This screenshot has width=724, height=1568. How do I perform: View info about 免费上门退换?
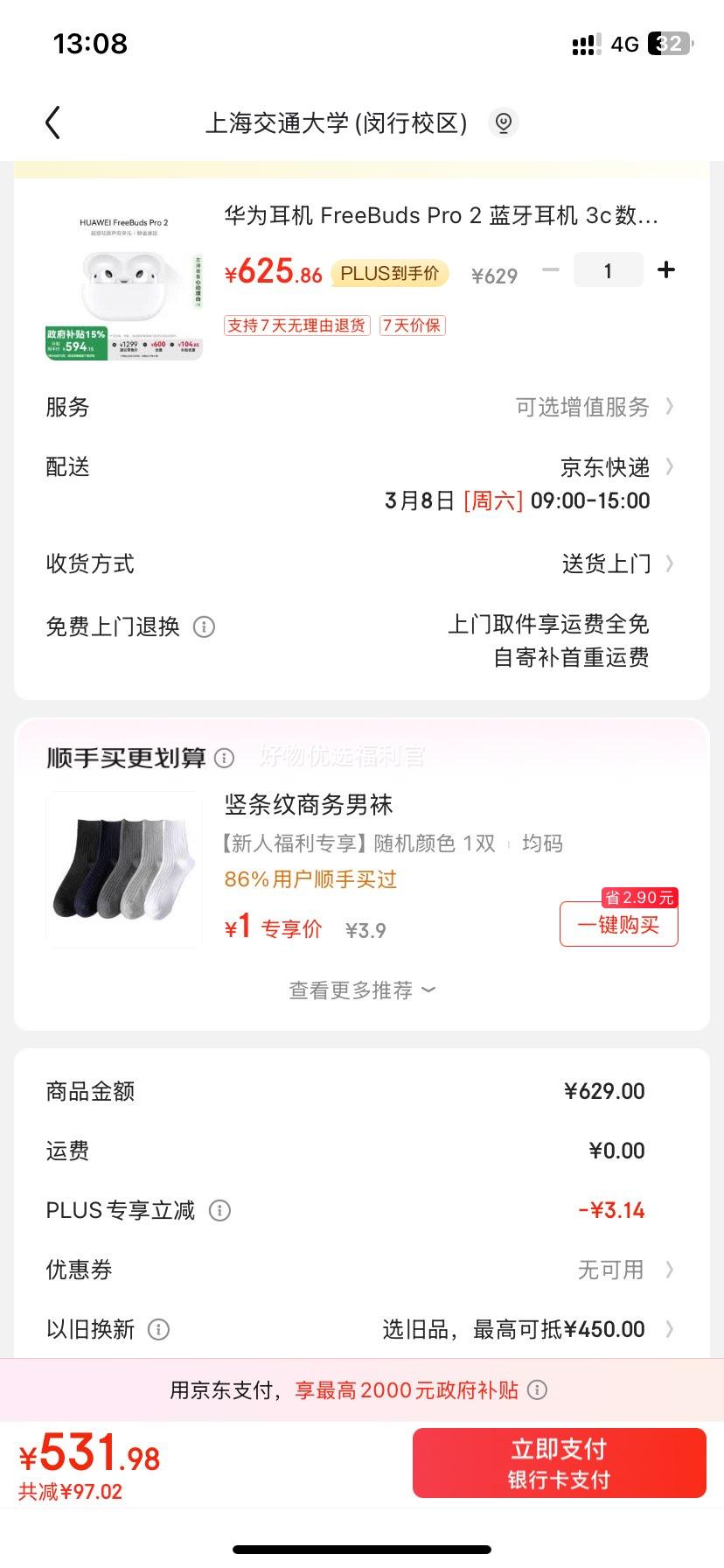[204, 626]
